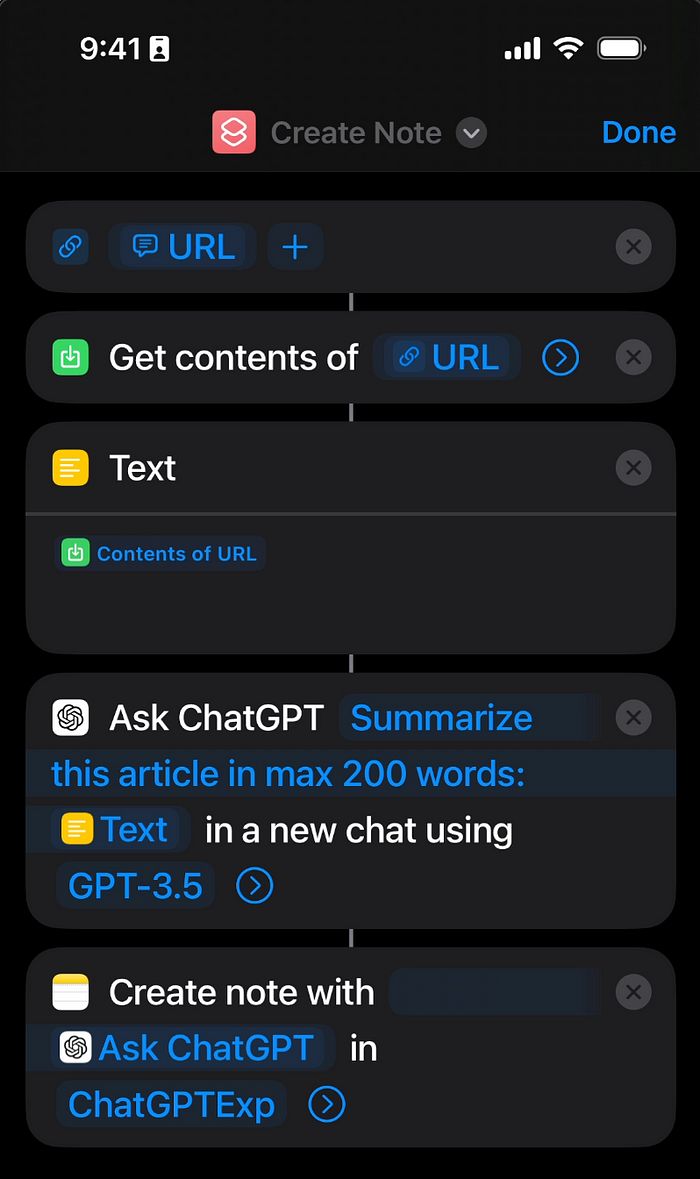Remove the URL action
This screenshot has width=700, height=1179.
[x=633, y=247]
